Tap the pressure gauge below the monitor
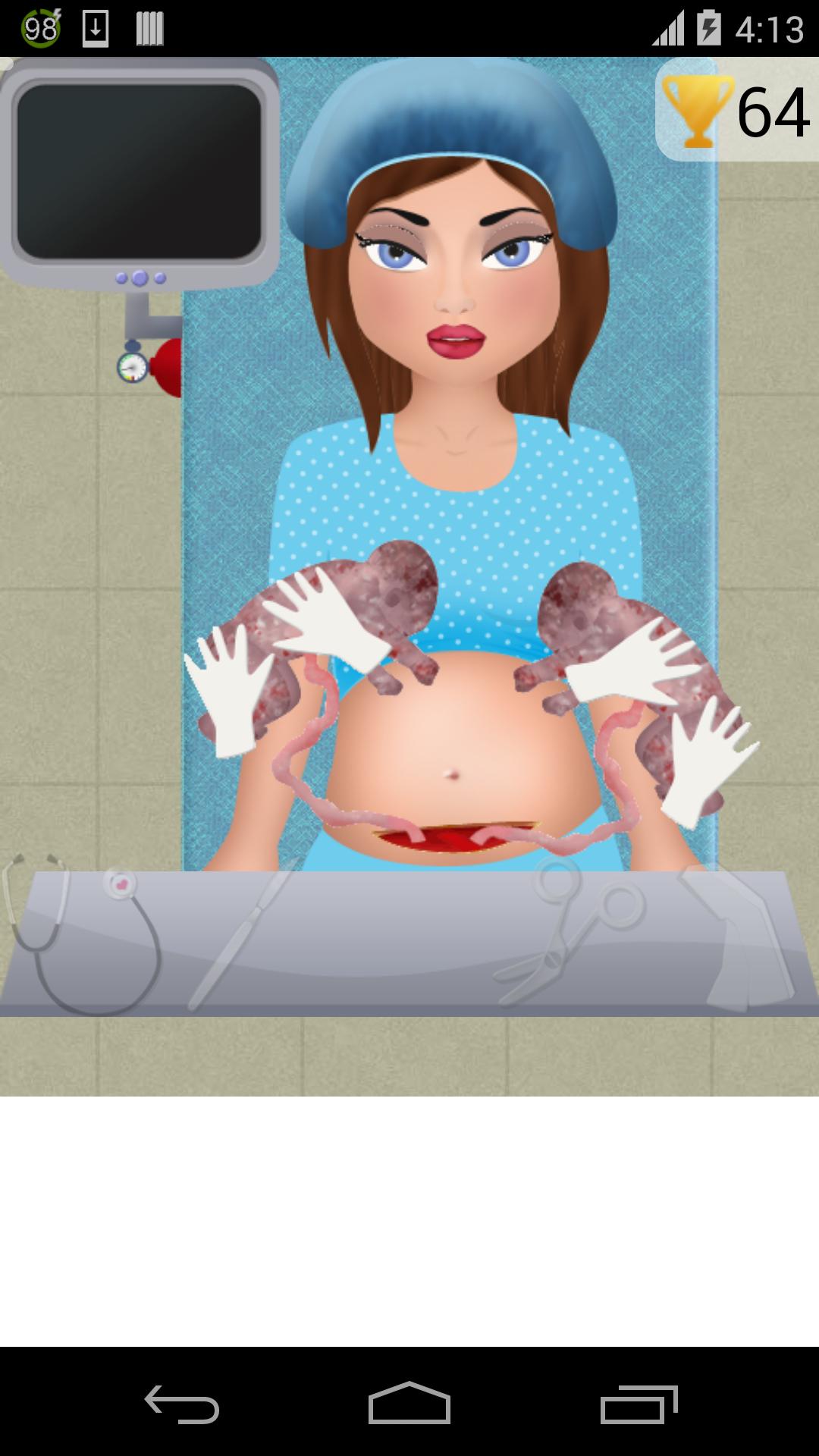 point(133,366)
